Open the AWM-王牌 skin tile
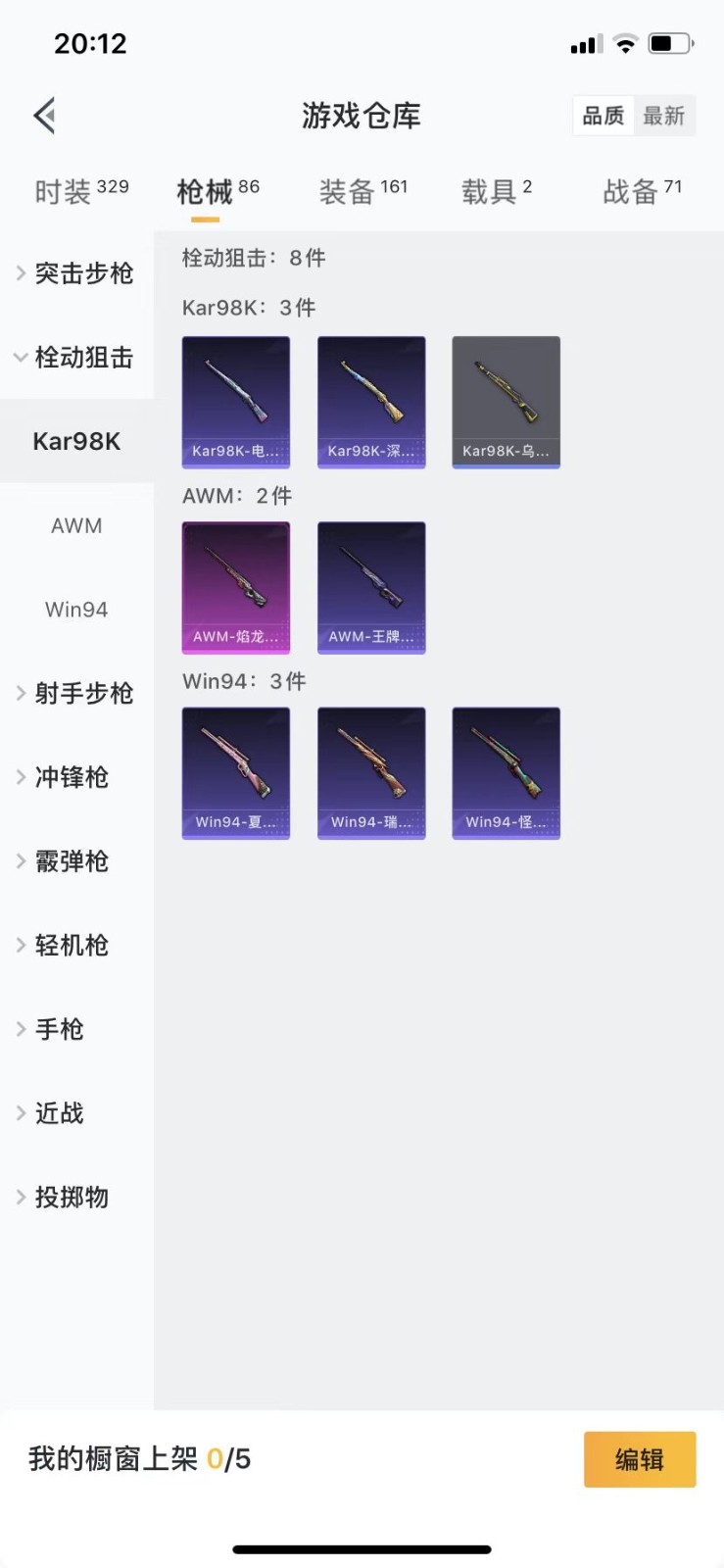Image resolution: width=724 pixels, height=1568 pixels. 371,587
